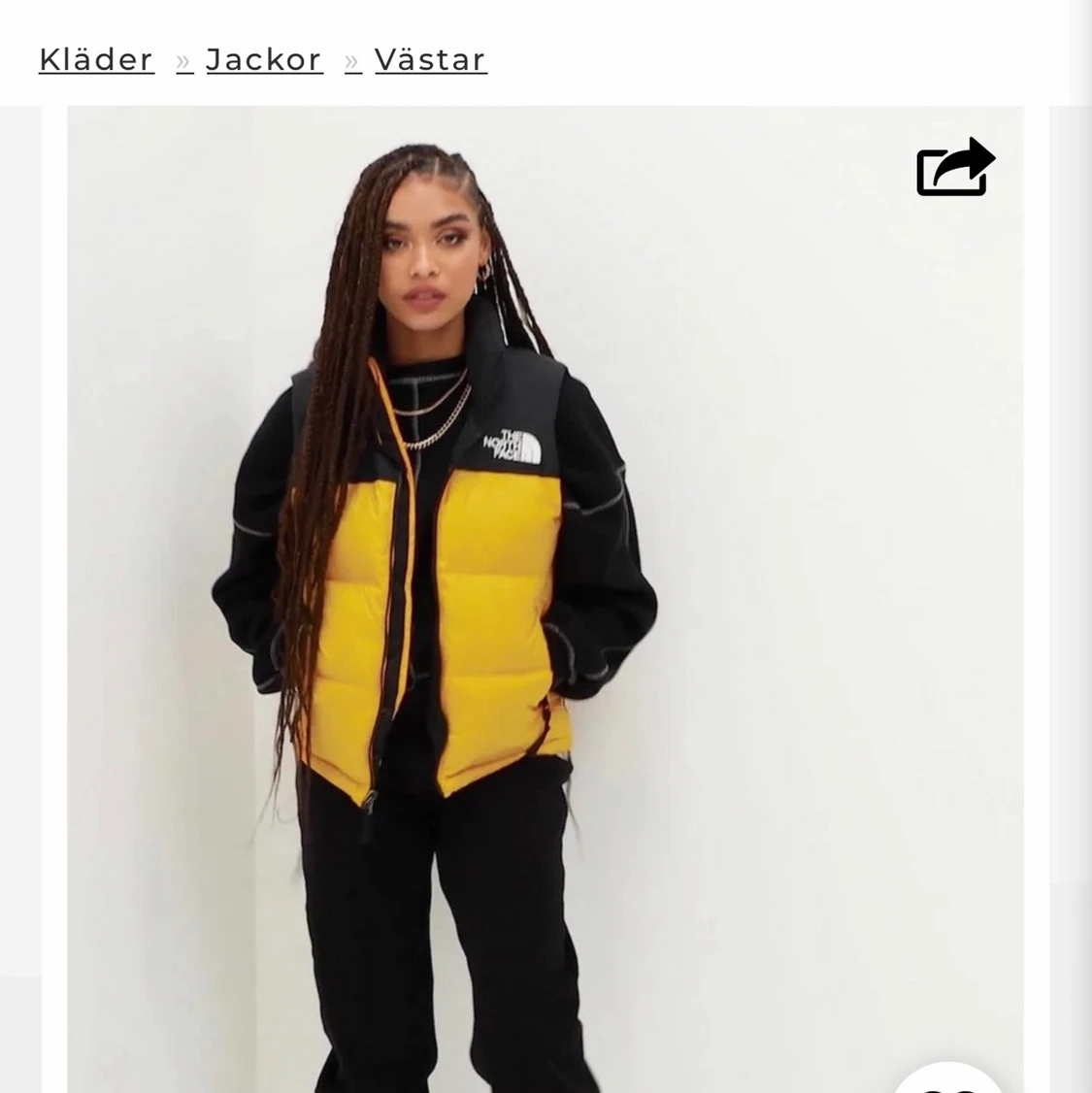Screen dimensions: 1092x1093
Task: Select the Västar breadcrumb link
Action: (430, 60)
